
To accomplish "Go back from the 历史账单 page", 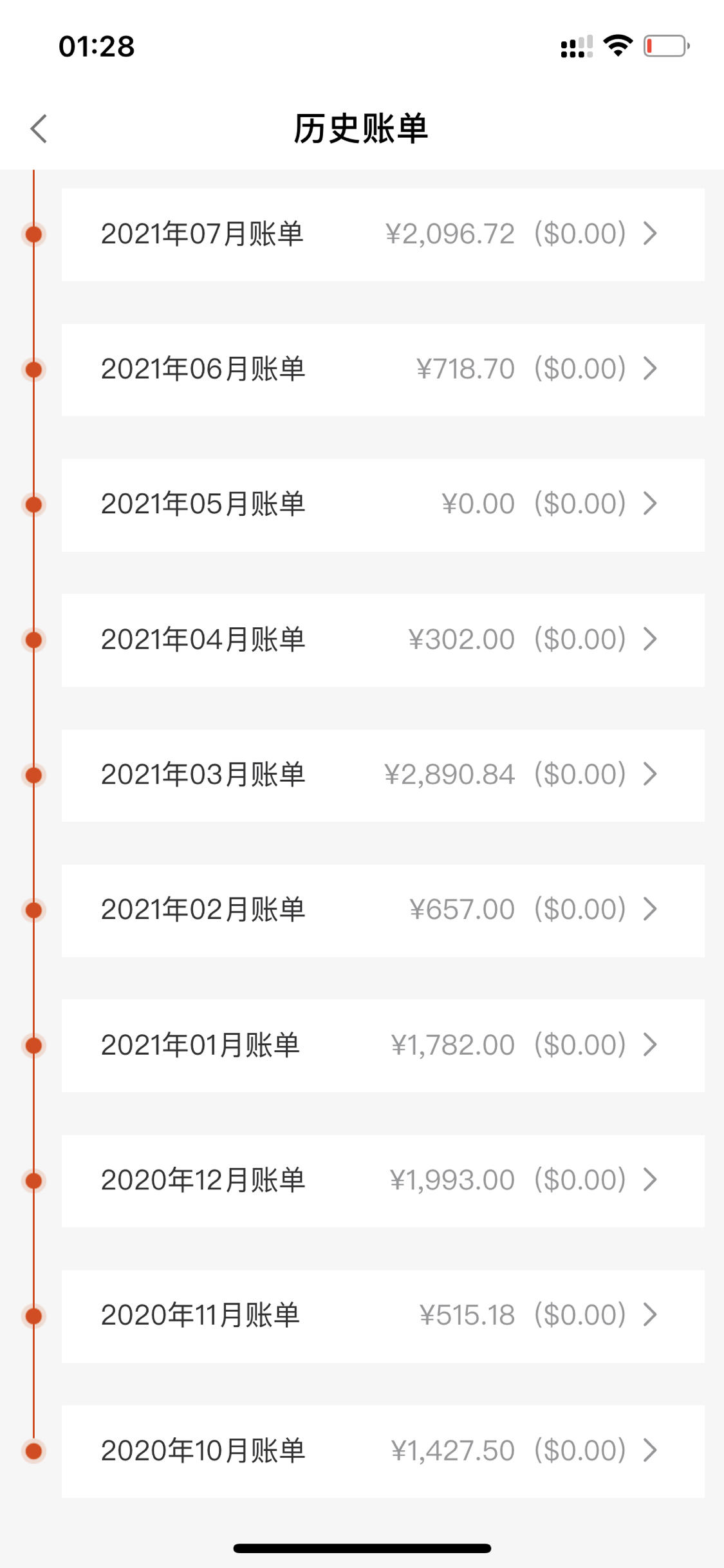I will (39, 128).
